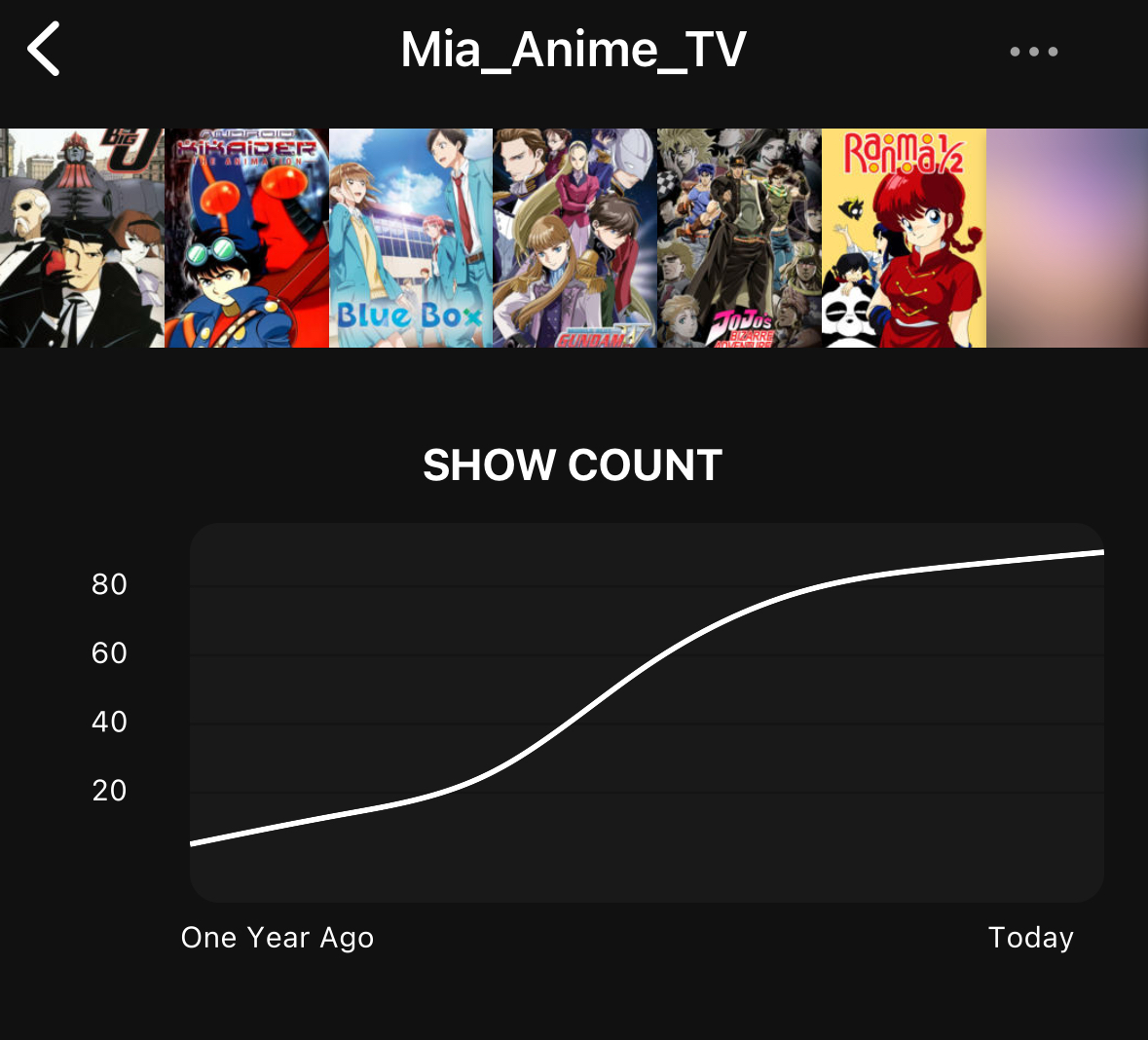Open the Big O show poster

[x=82, y=239]
